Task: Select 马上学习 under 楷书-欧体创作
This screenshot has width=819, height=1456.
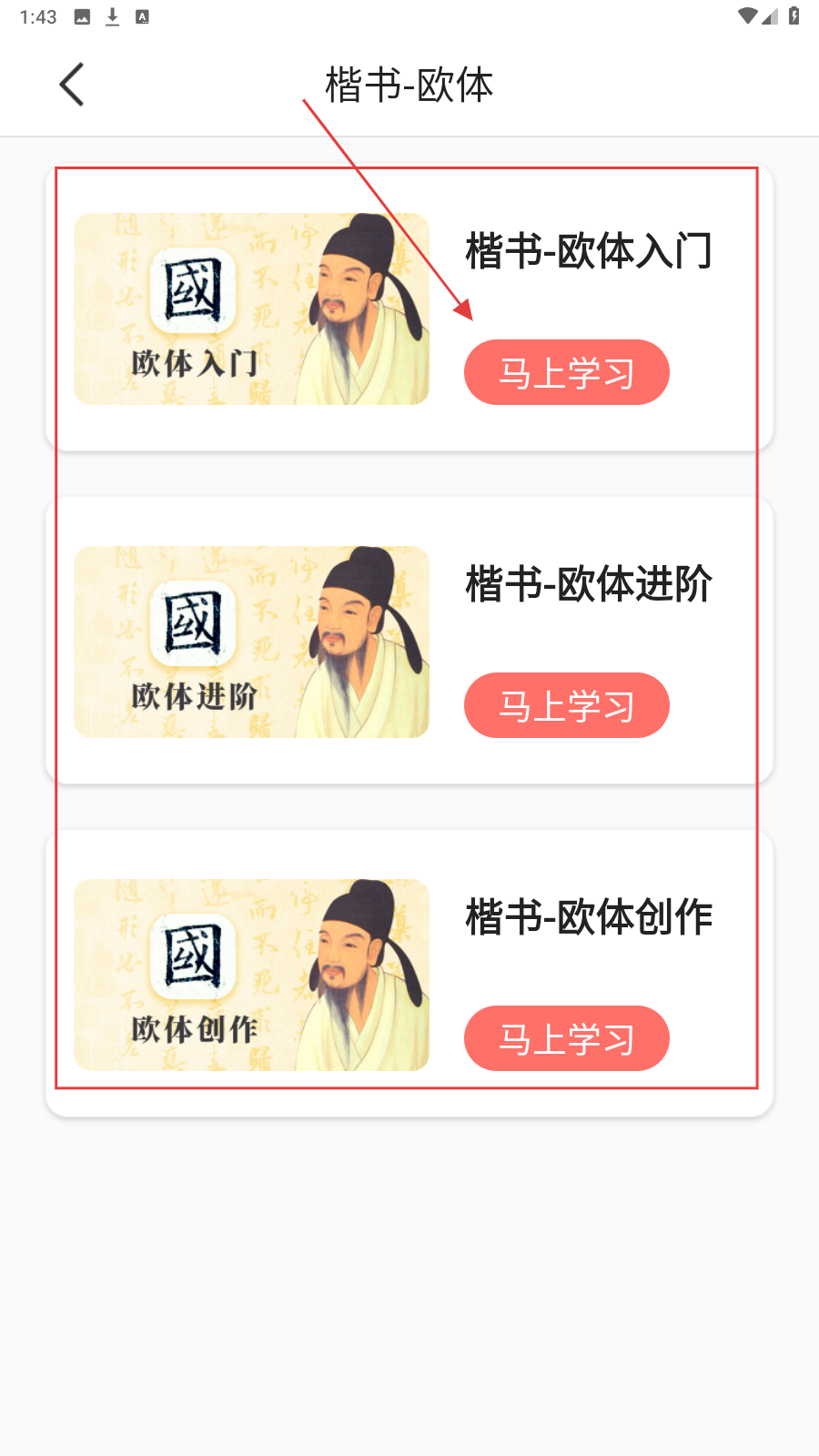Action: (x=566, y=1038)
